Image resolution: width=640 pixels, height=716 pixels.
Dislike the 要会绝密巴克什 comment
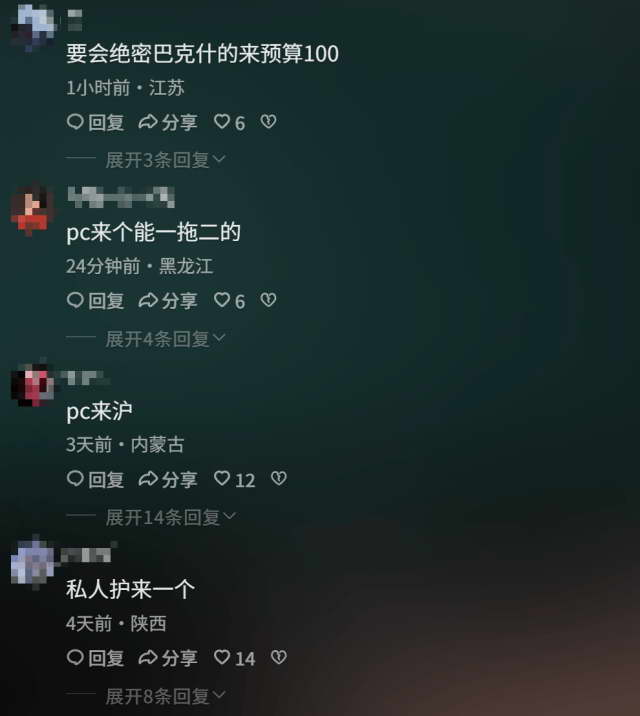(268, 122)
